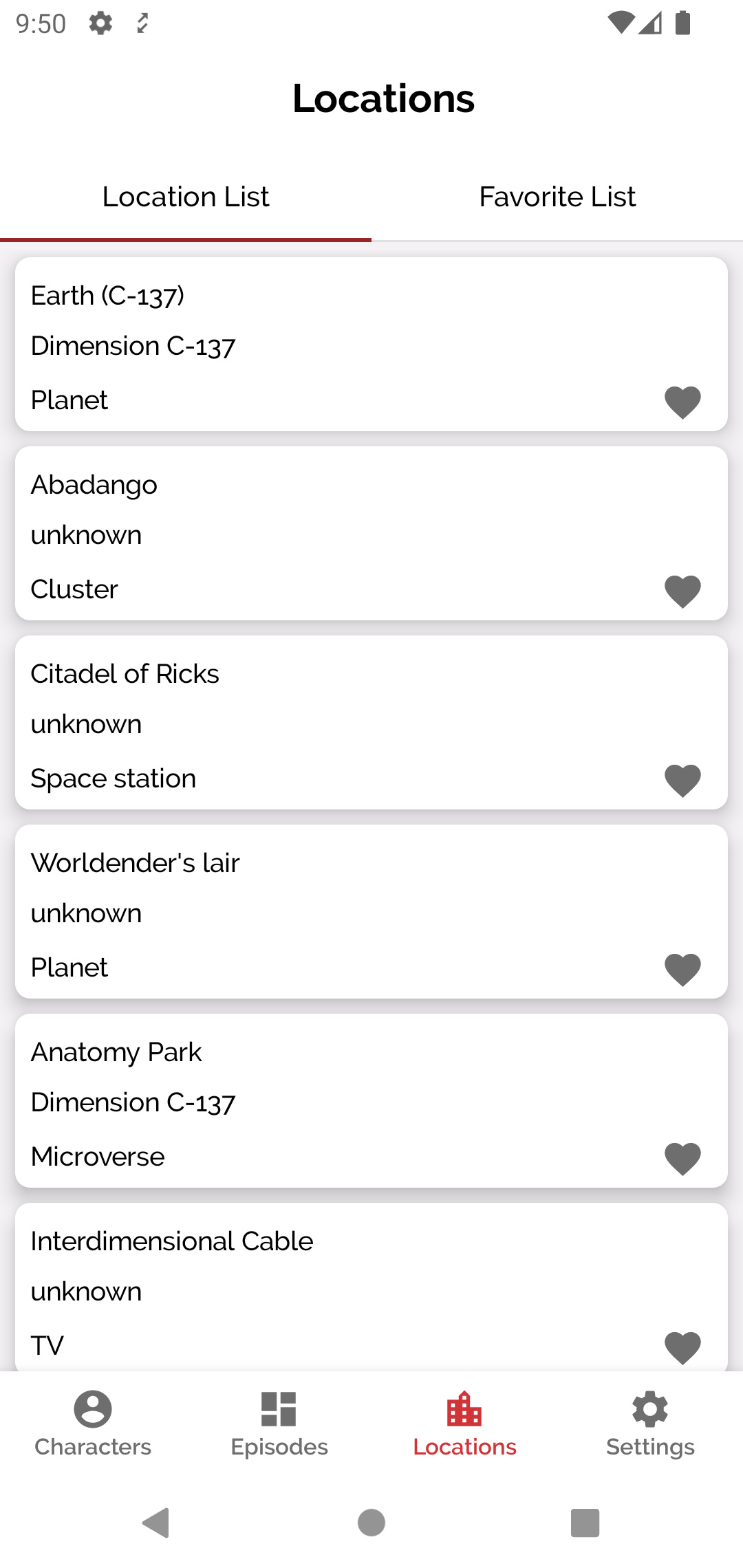
Task: Tap the heart on Abadango card
Action: click(x=682, y=591)
